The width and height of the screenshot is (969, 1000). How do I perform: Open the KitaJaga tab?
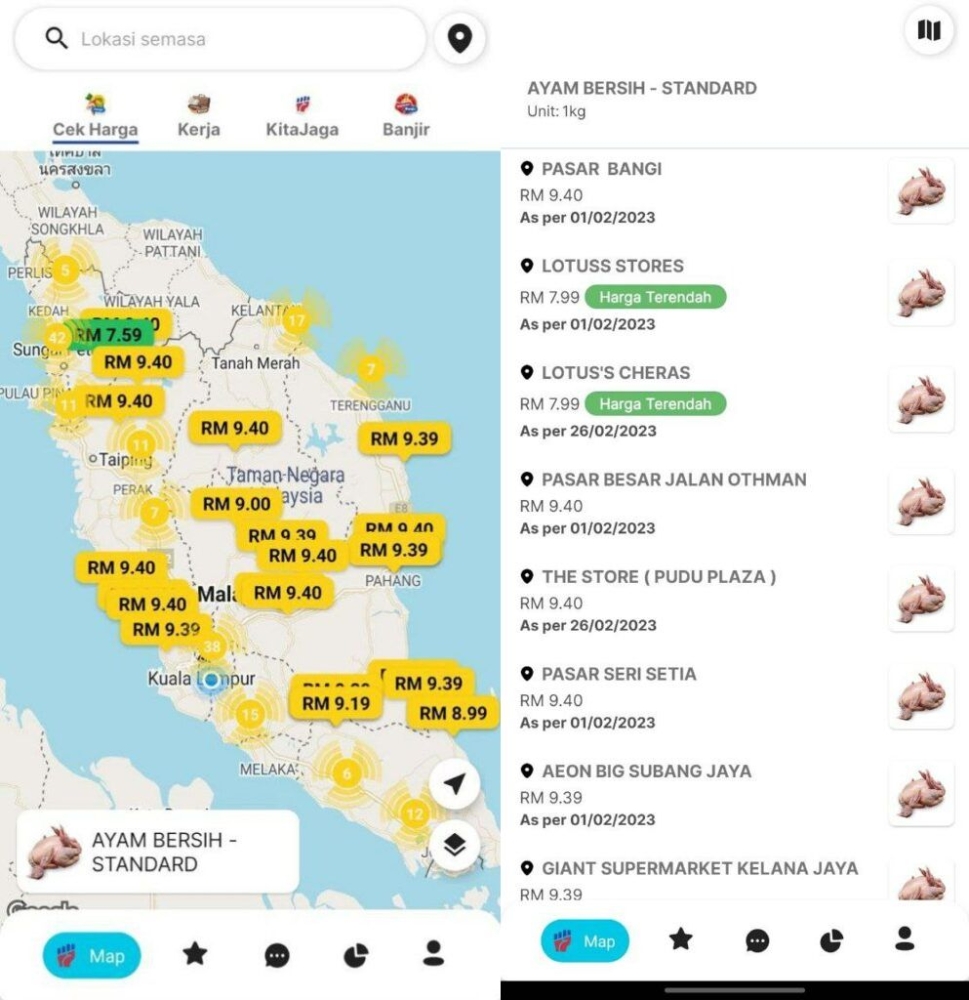coord(302,116)
